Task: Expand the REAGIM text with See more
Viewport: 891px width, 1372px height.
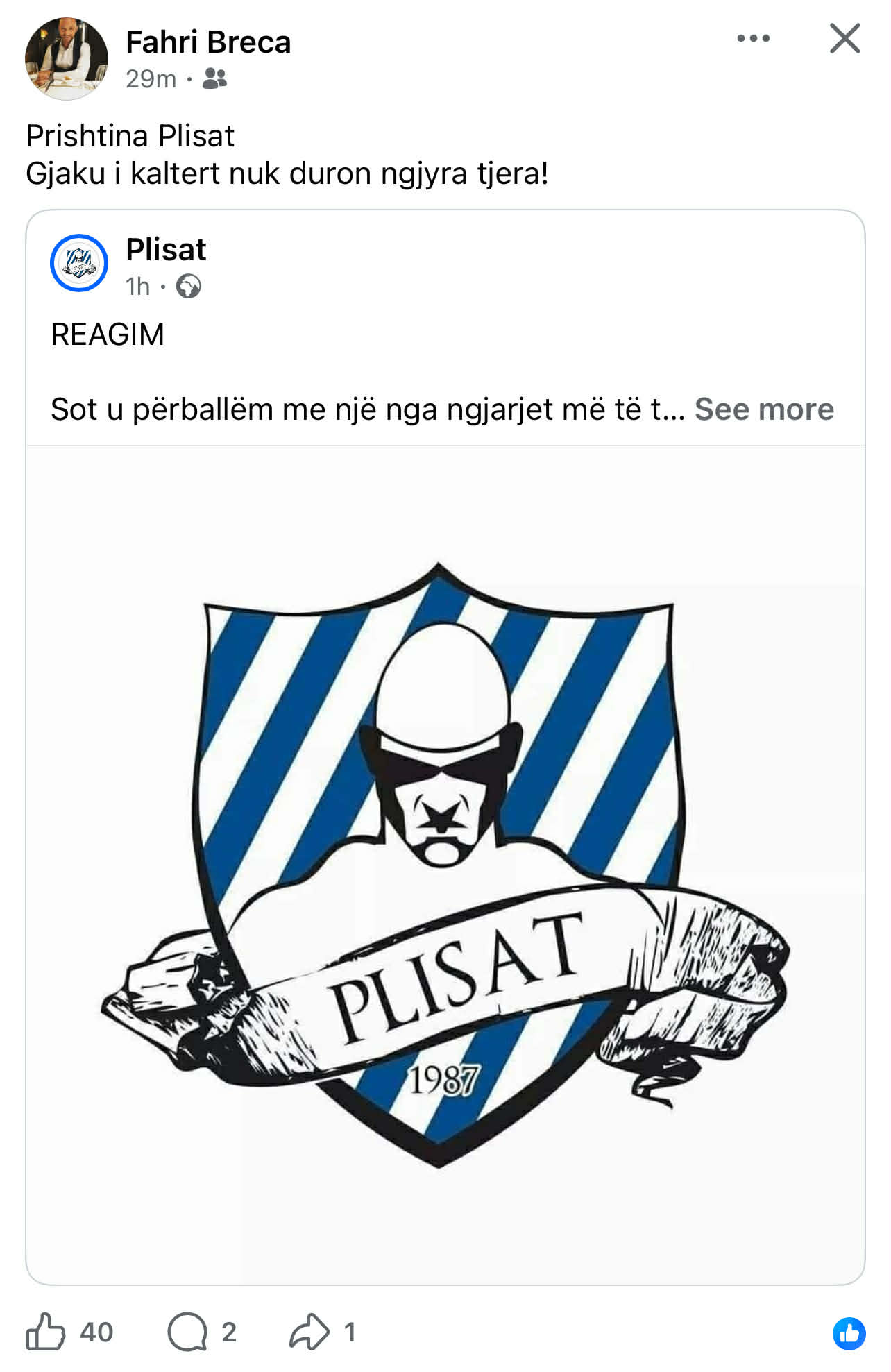Action: click(x=763, y=409)
